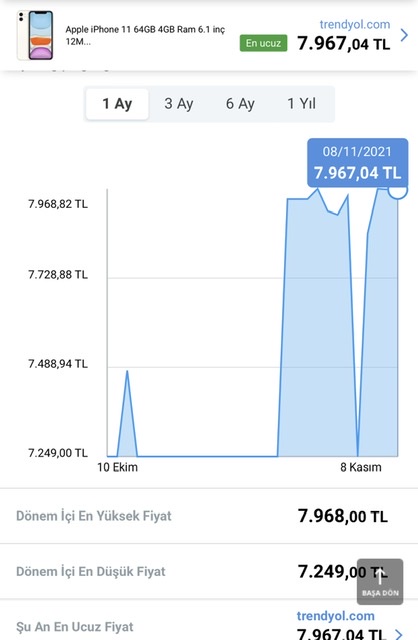Tap the Başa Dön back-to-top button
This screenshot has width=418, height=640.
(380, 581)
